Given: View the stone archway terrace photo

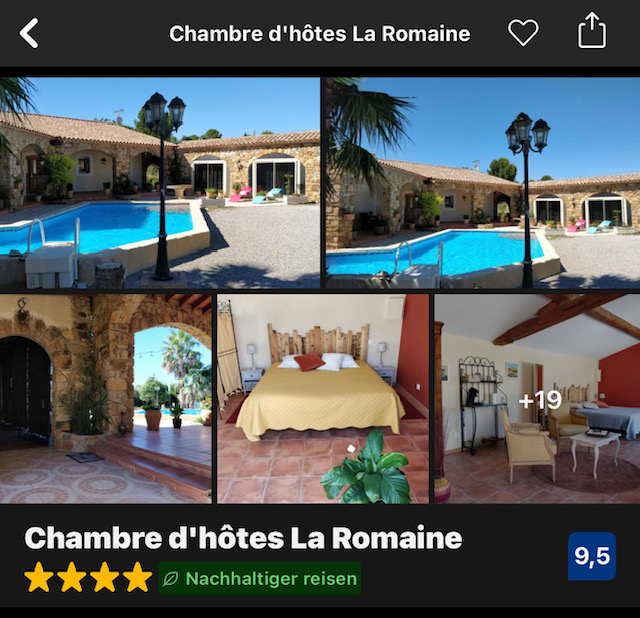Looking at the screenshot, I should (105, 398).
